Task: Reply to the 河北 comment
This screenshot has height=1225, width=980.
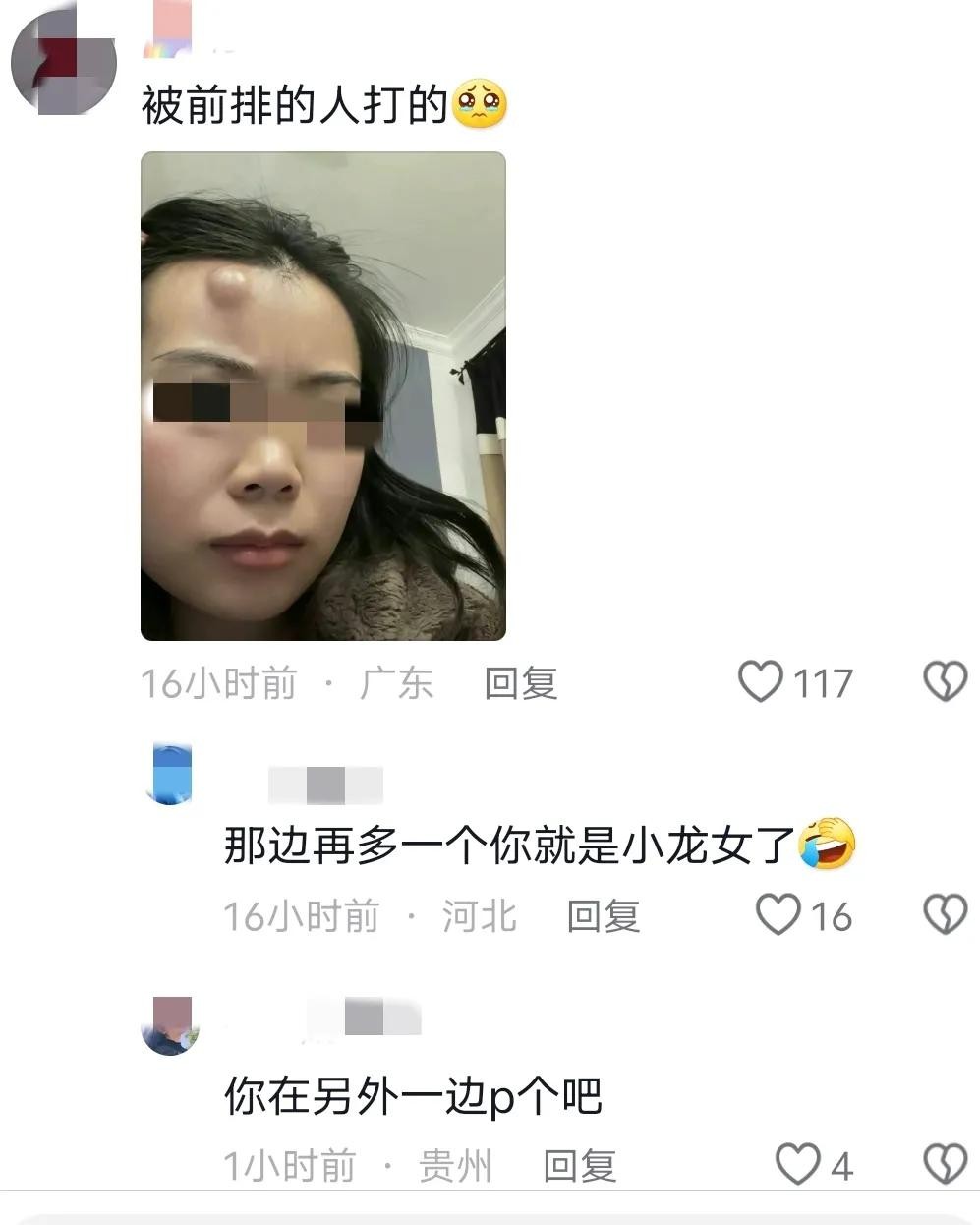Action: click(x=603, y=916)
